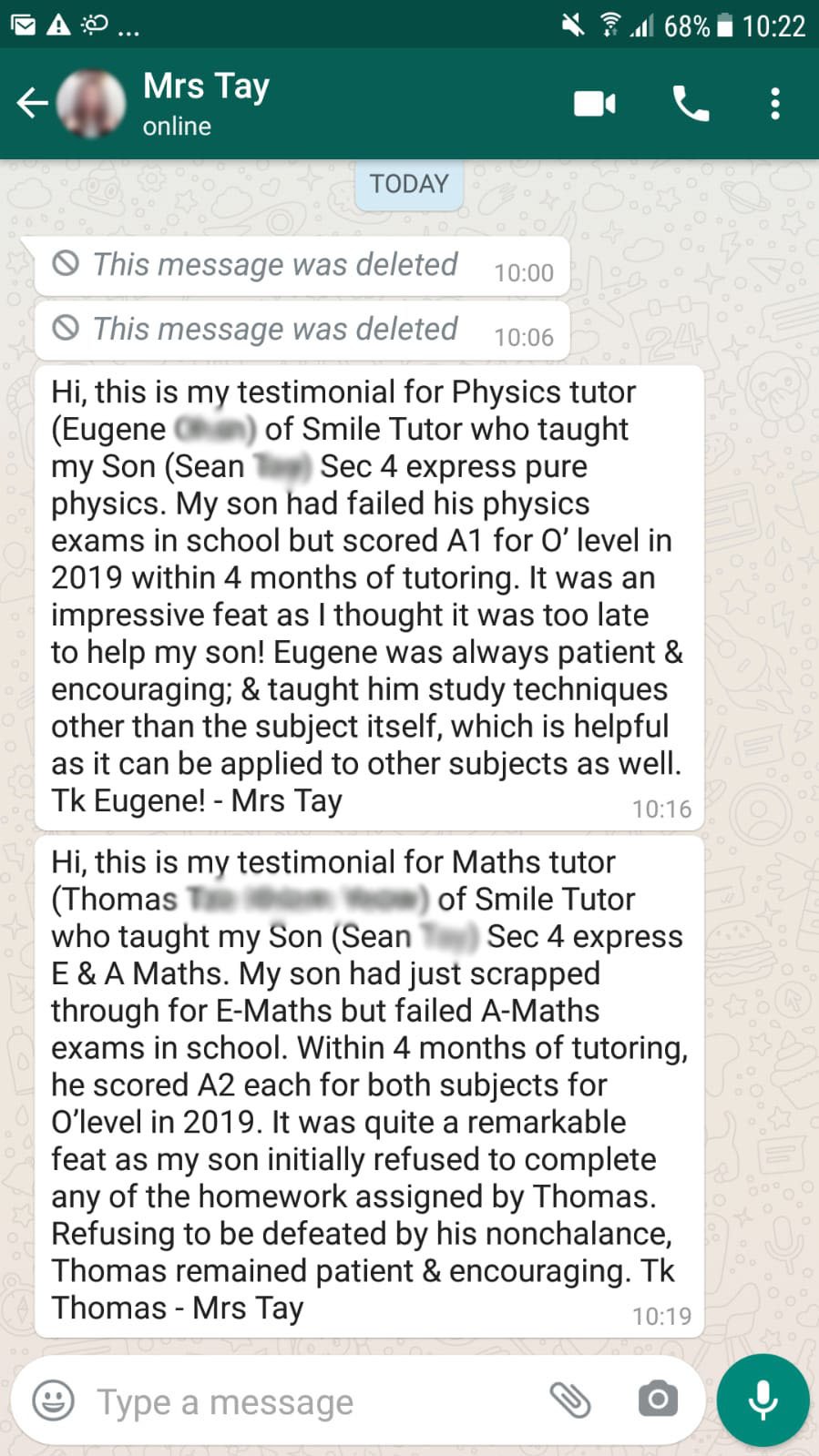This screenshot has width=819, height=1456.
Task: Attach a file with the paperclip
Action: pos(571,1400)
